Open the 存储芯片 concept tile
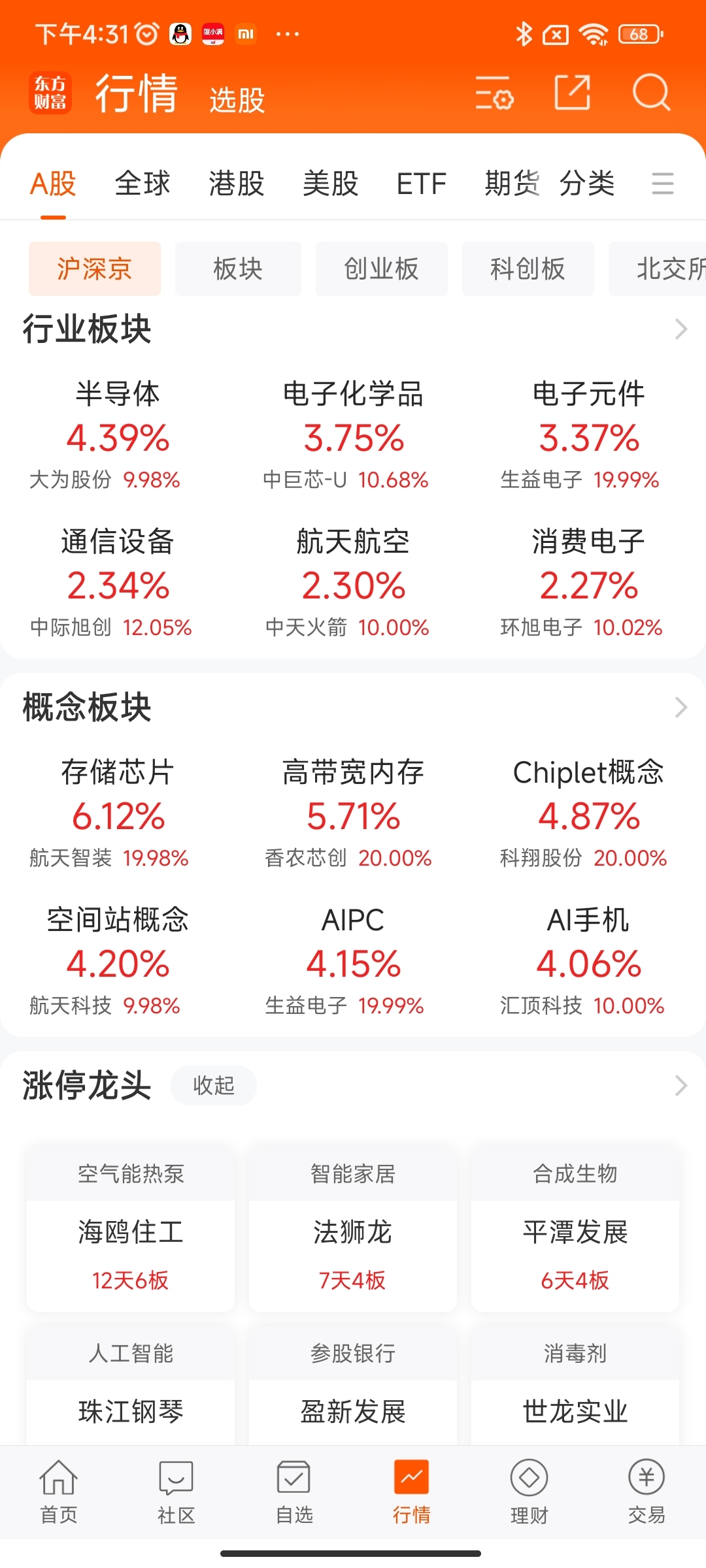This screenshot has width=706, height=1568. (x=118, y=813)
